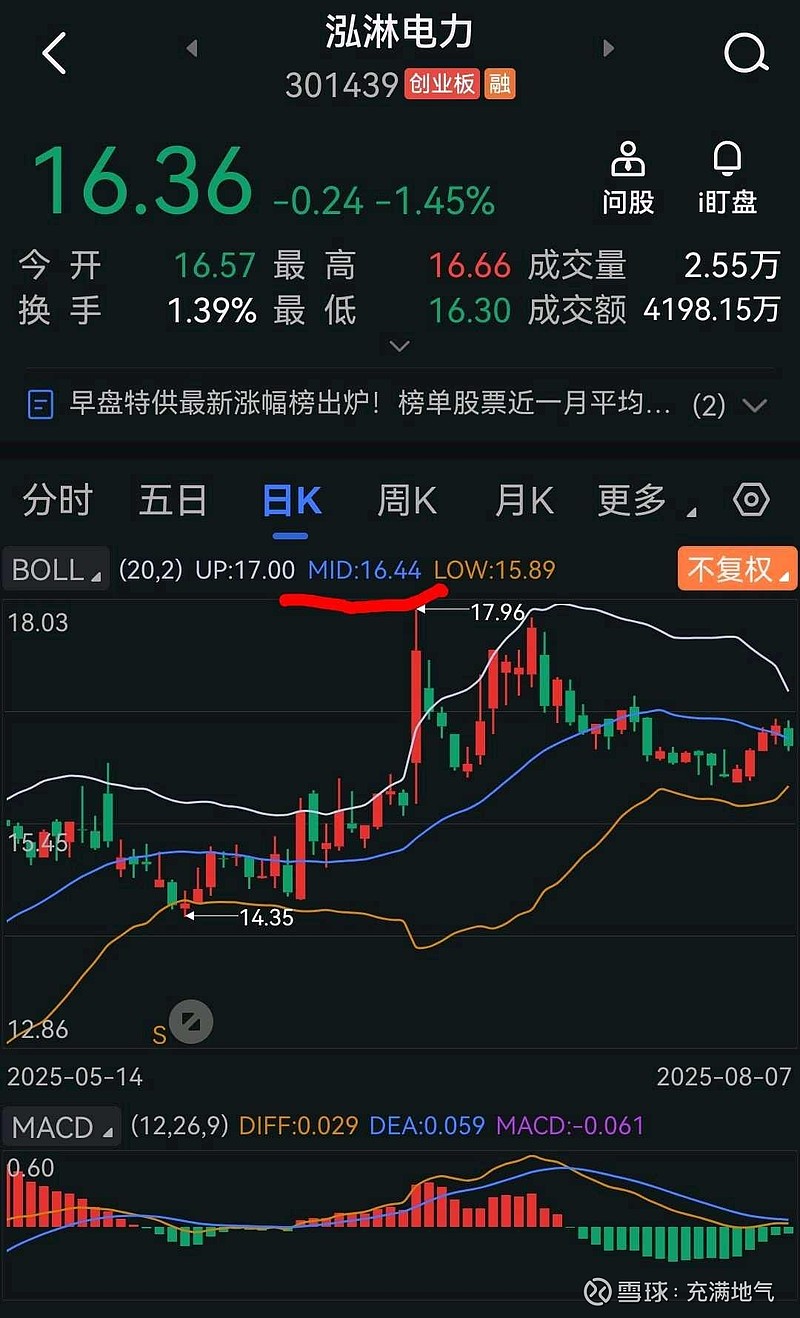Open the 早盘特供 news headline
Image resolution: width=800 pixels, height=1318 pixels.
click(x=370, y=404)
